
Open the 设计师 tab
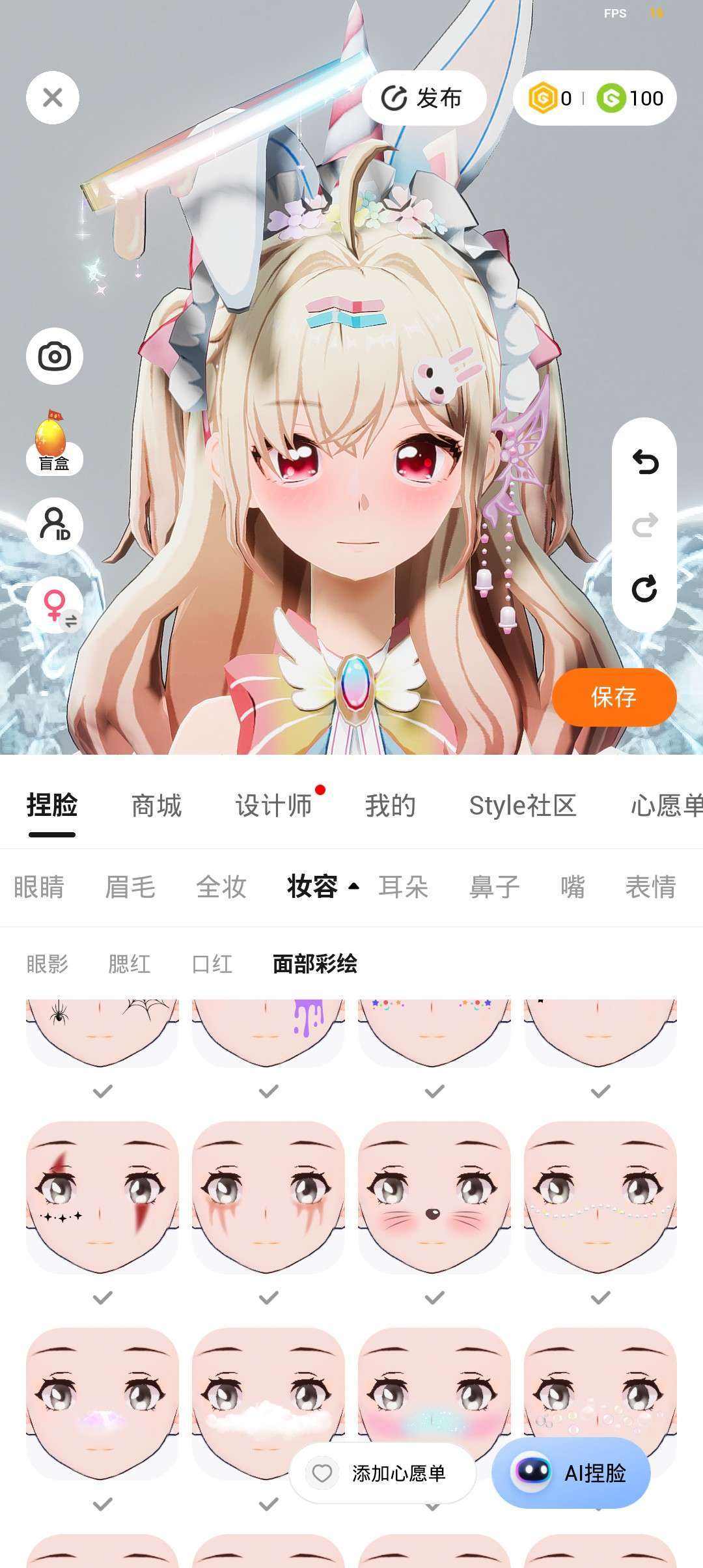273,805
